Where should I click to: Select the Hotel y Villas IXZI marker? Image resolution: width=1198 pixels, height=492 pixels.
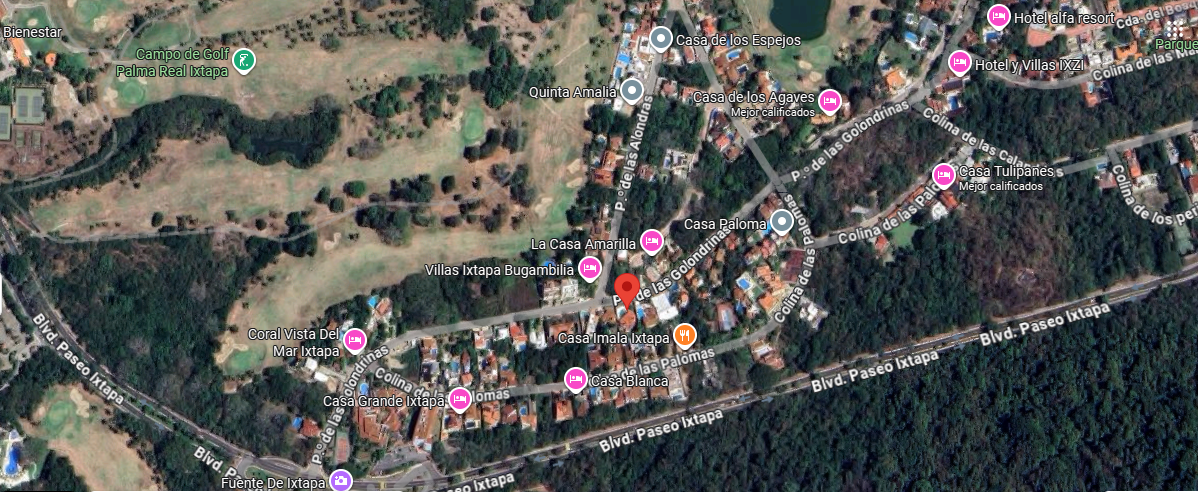click(959, 63)
